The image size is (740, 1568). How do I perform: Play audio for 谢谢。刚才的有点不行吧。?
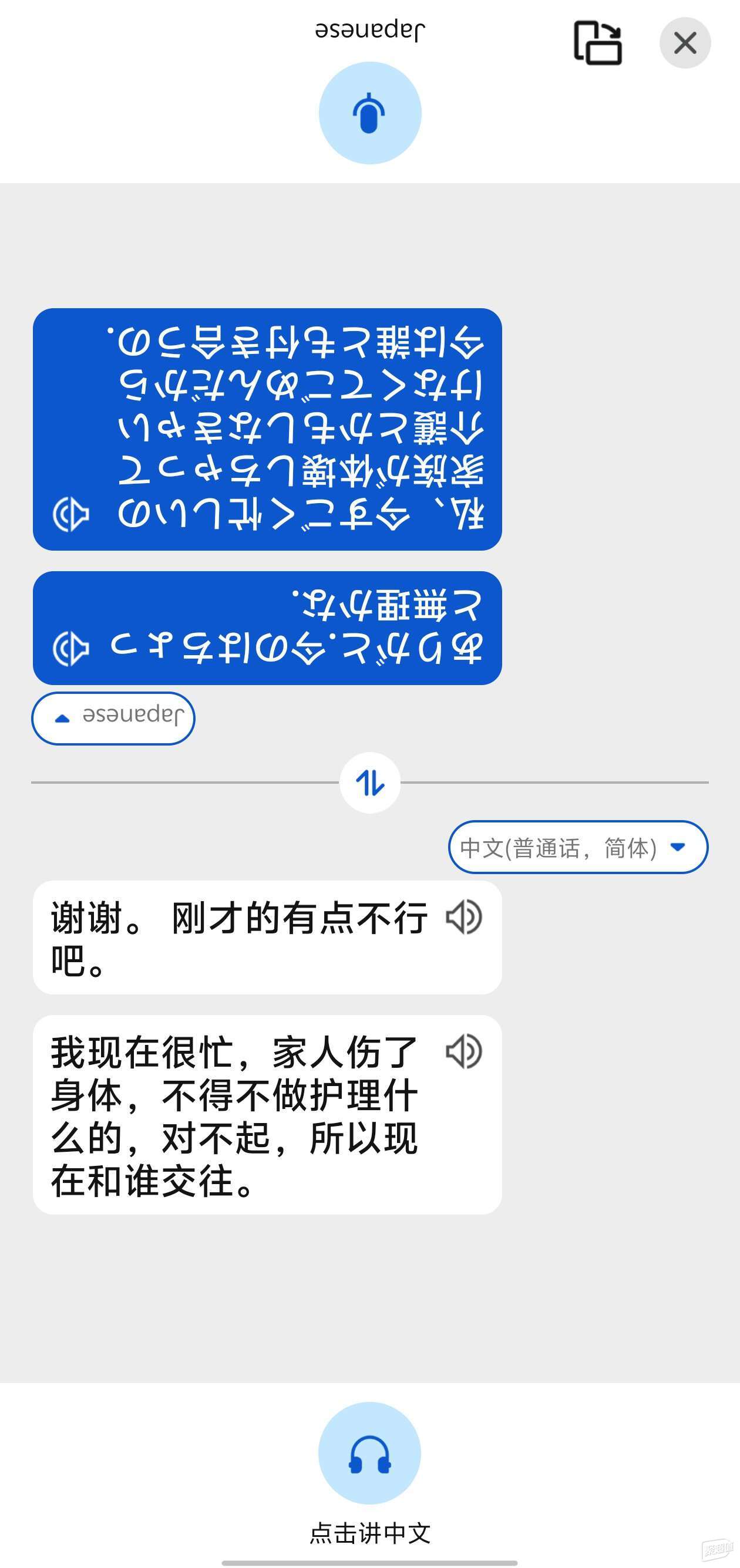coord(464,918)
